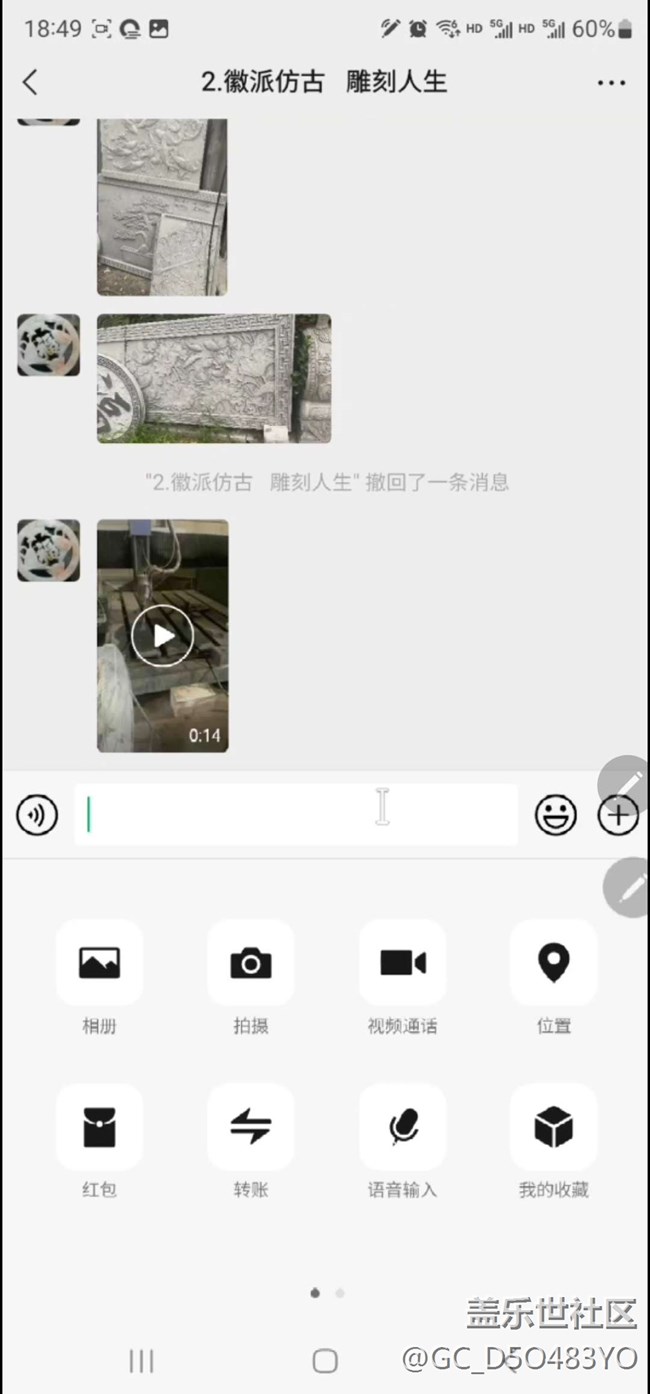Open the sender's avatar beside the video

(x=48, y=550)
